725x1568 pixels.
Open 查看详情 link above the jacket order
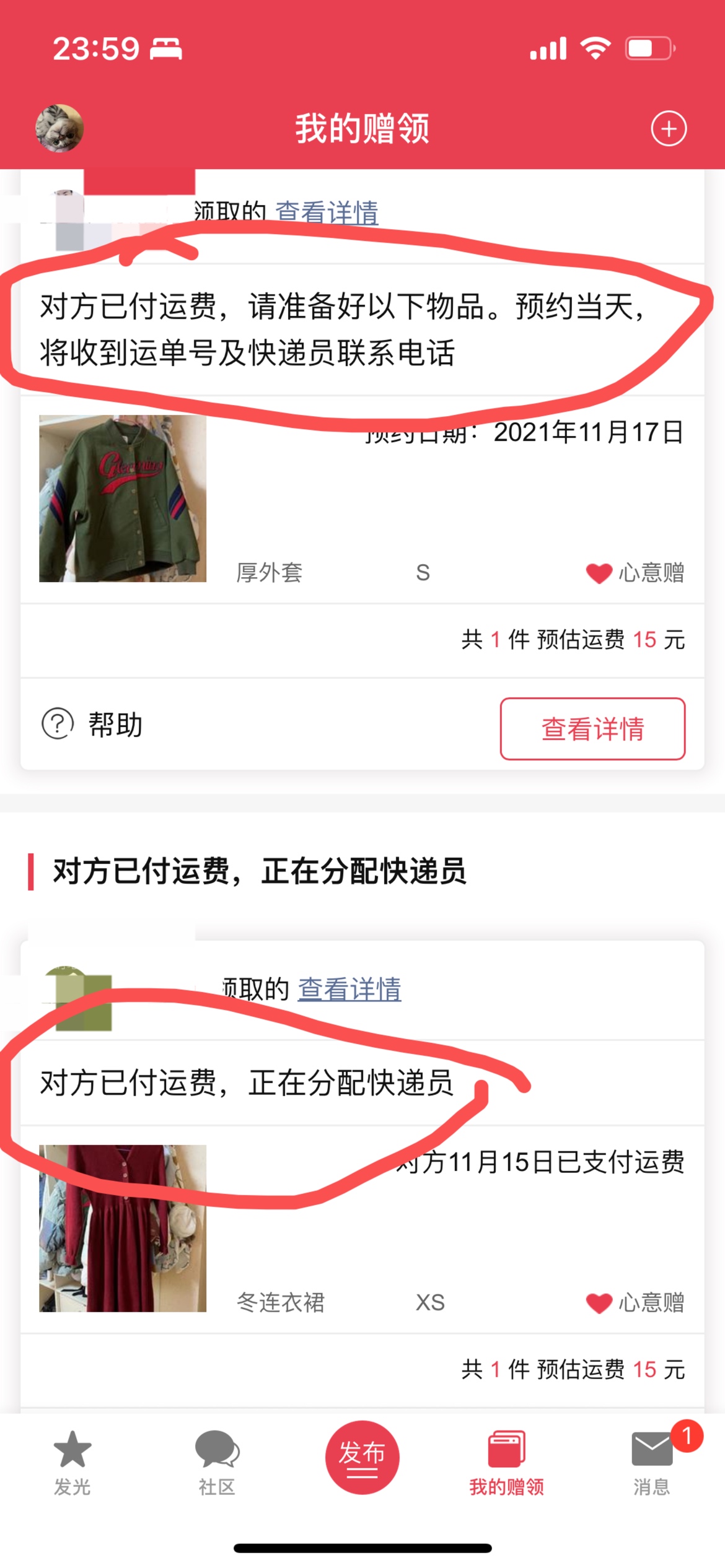point(327,212)
